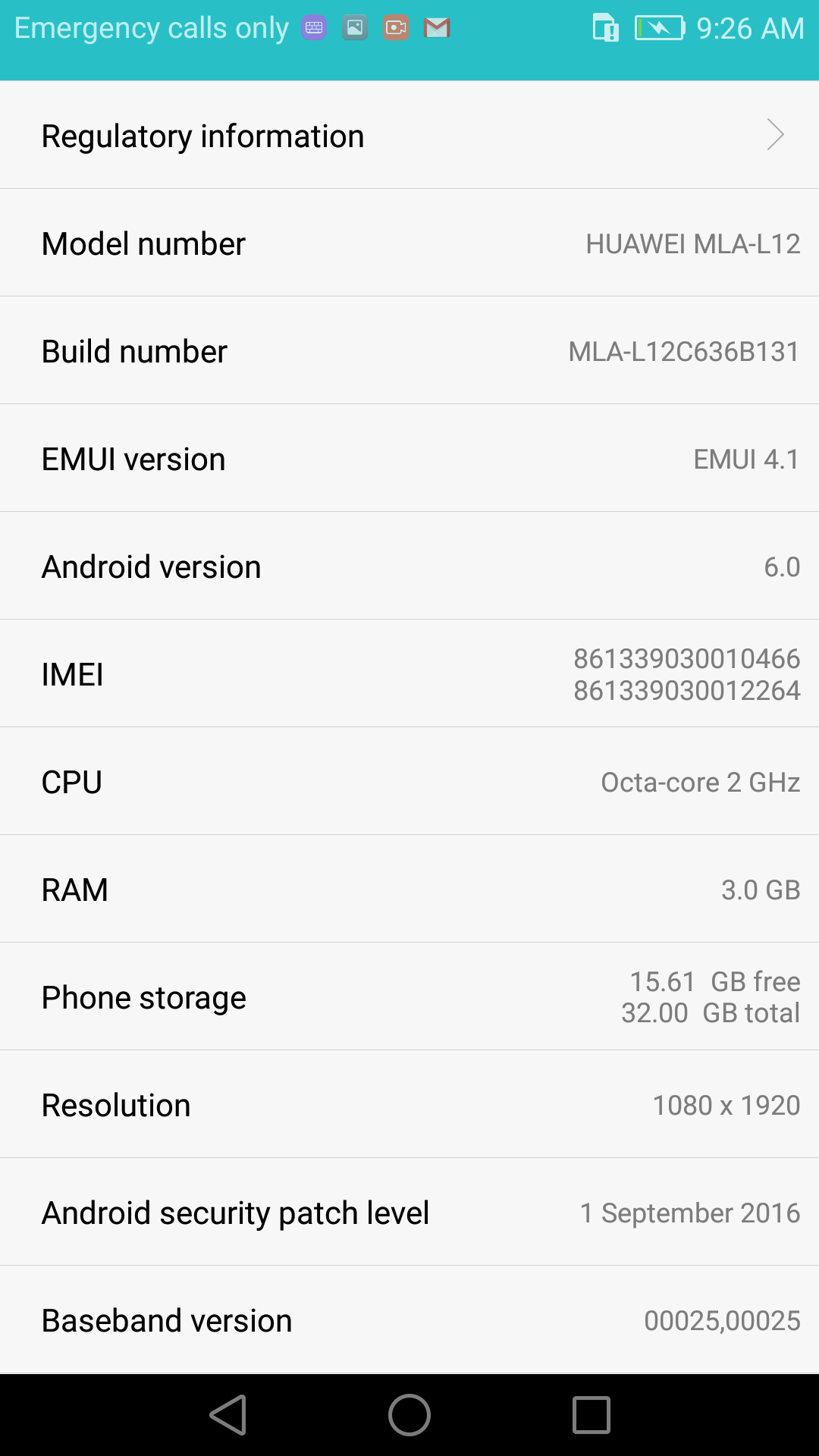The height and width of the screenshot is (1456, 819).
Task: Tap the Android version row
Action: (x=409, y=566)
